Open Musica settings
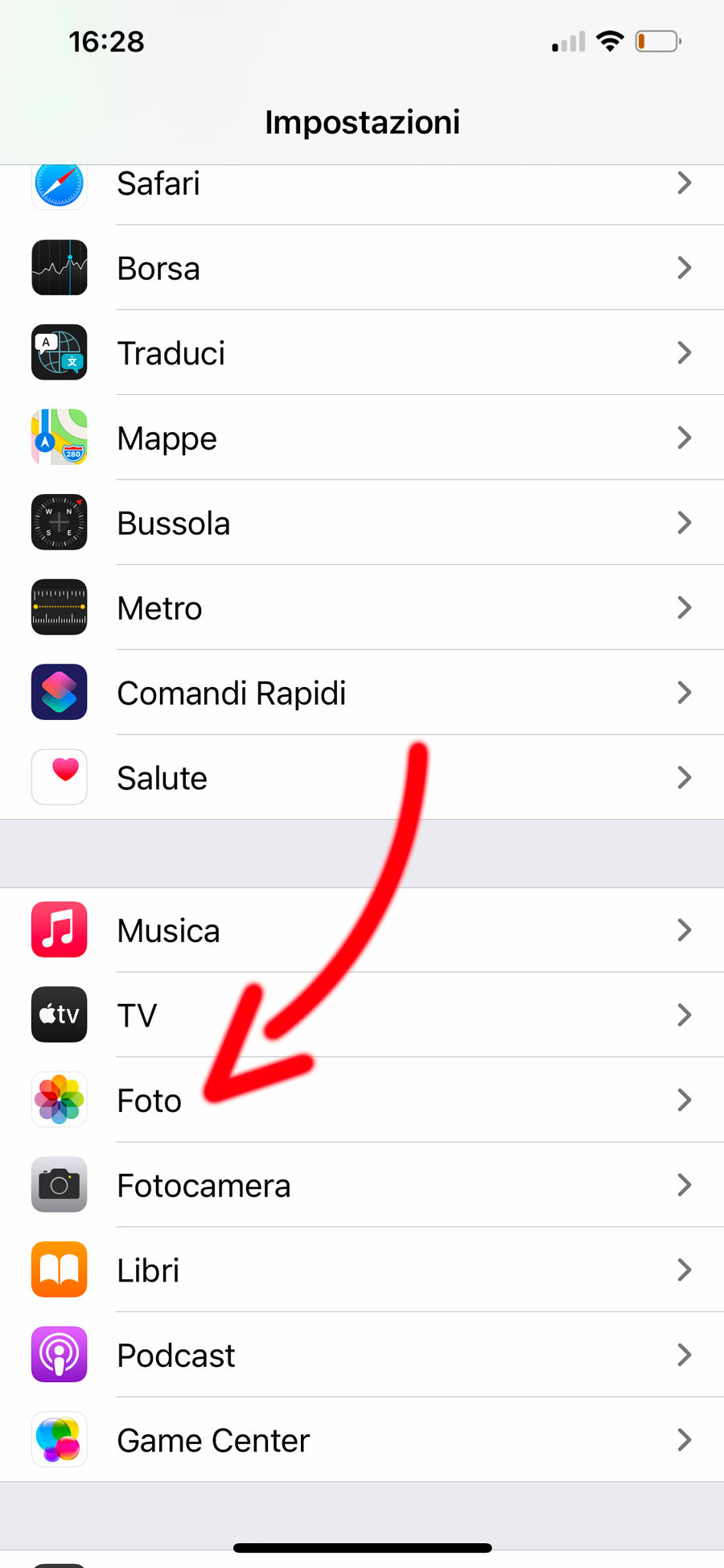724x1568 pixels. 362,931
